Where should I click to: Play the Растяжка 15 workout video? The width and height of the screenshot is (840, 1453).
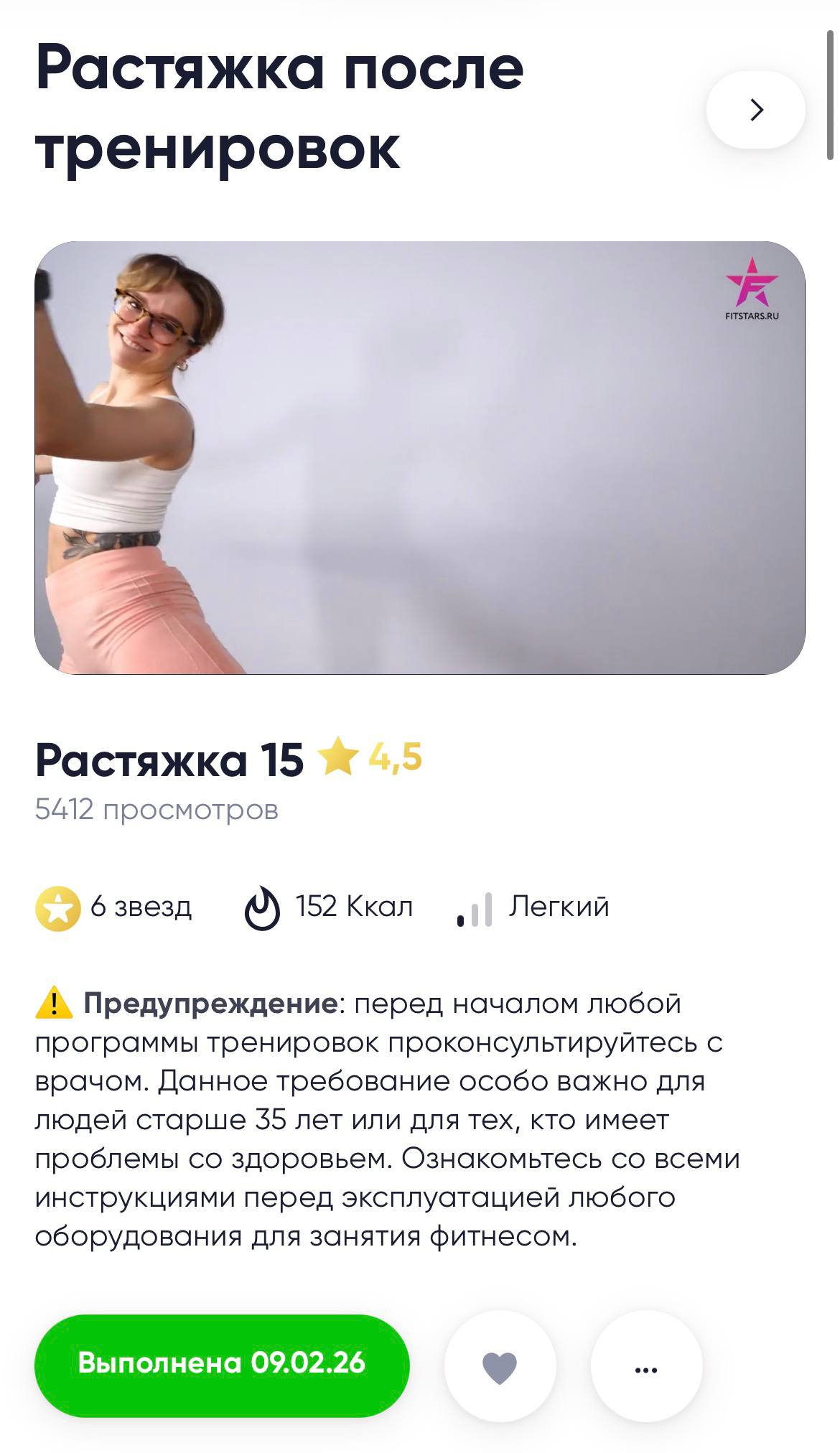coord(419,458)
